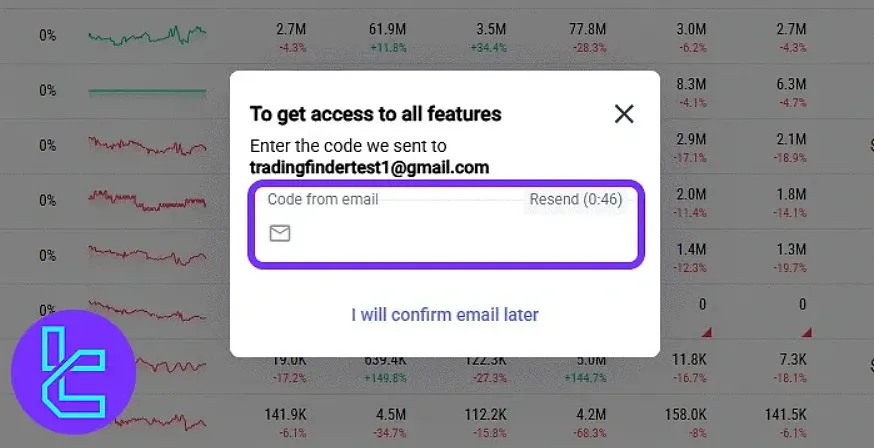
Task: Tap I will confirm email later
Action: (x=445, y=315)
